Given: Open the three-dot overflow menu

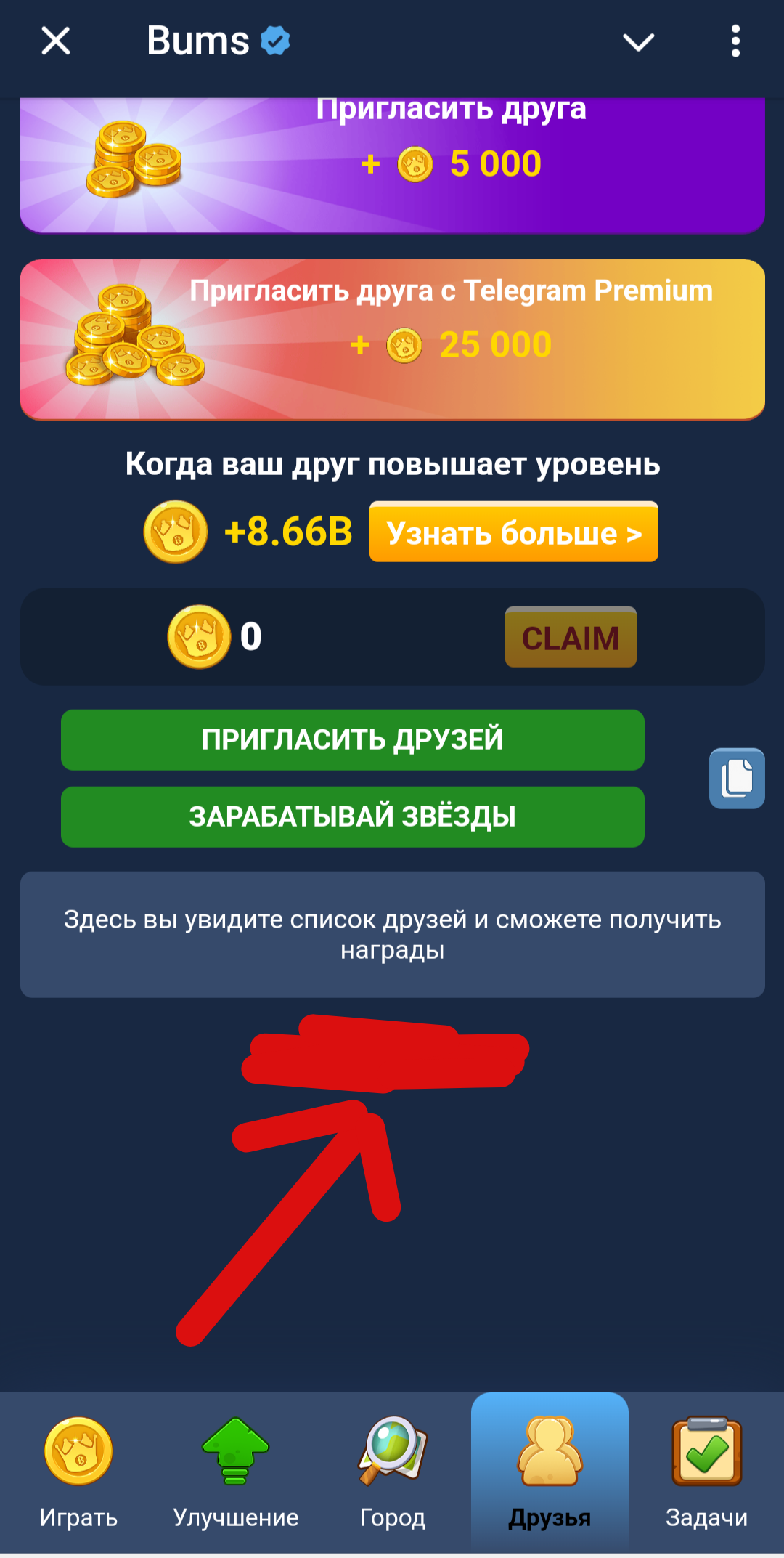Looking at the screenshot, I should point(735,41).
